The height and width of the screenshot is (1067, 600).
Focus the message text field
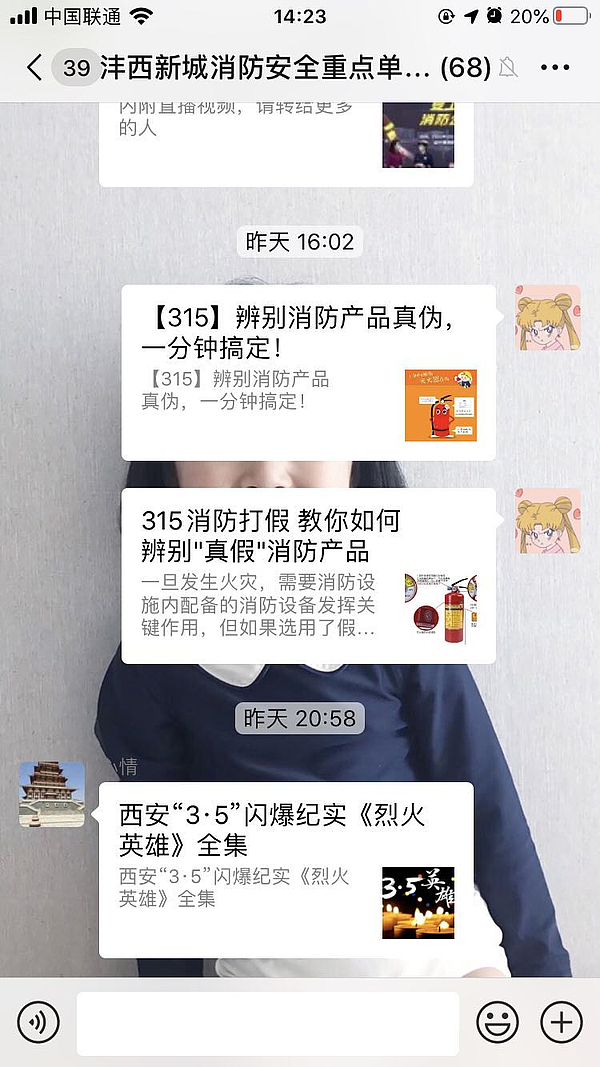(268, 1023)
